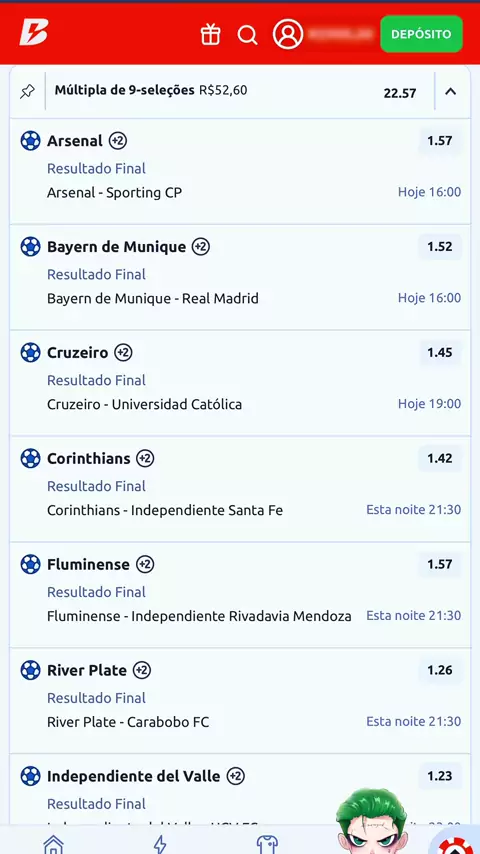Screen dimensions: 480x854
Task: Open the jersey sports tab
Action: tap(267, 844)
